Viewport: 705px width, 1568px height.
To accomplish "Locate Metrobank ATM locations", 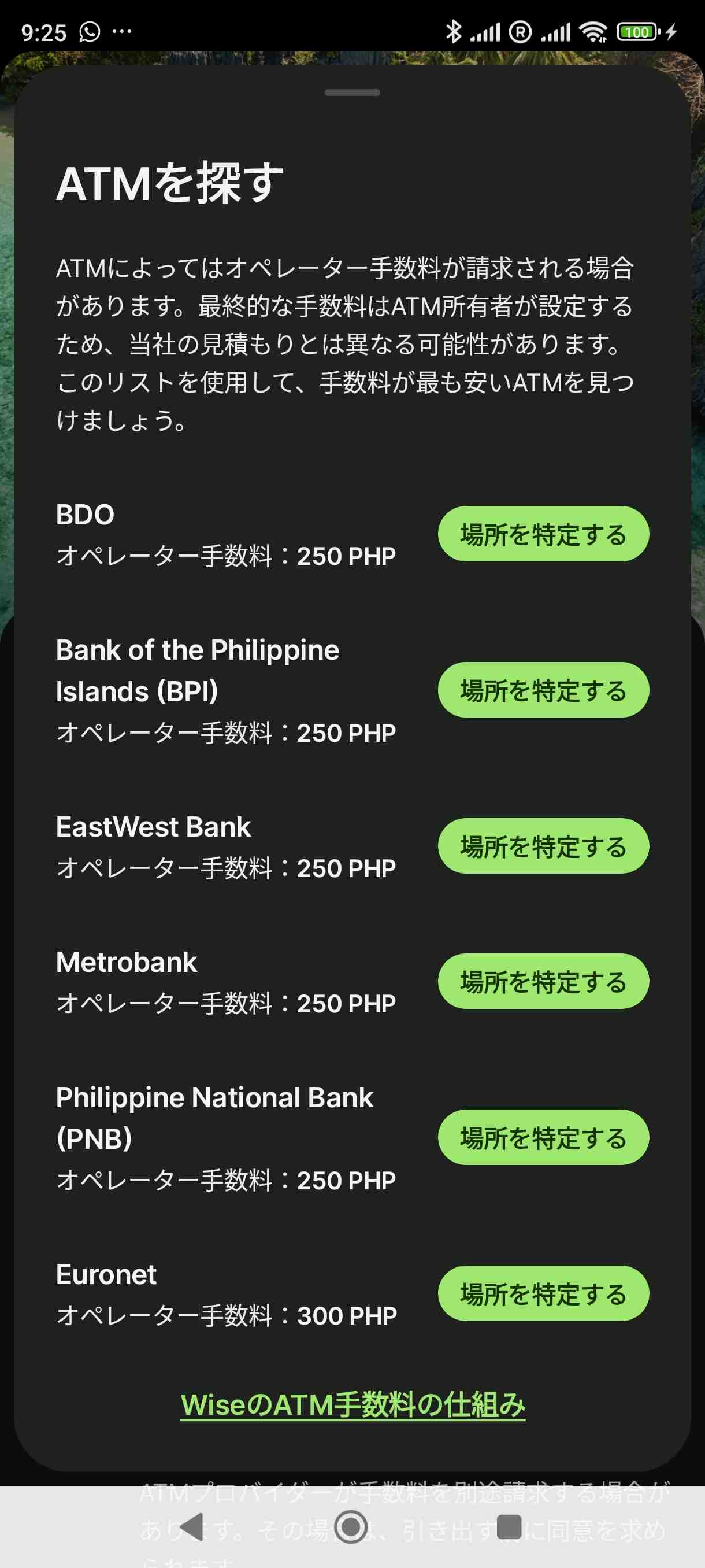I will pyautogui.click(x=543, y=981).
